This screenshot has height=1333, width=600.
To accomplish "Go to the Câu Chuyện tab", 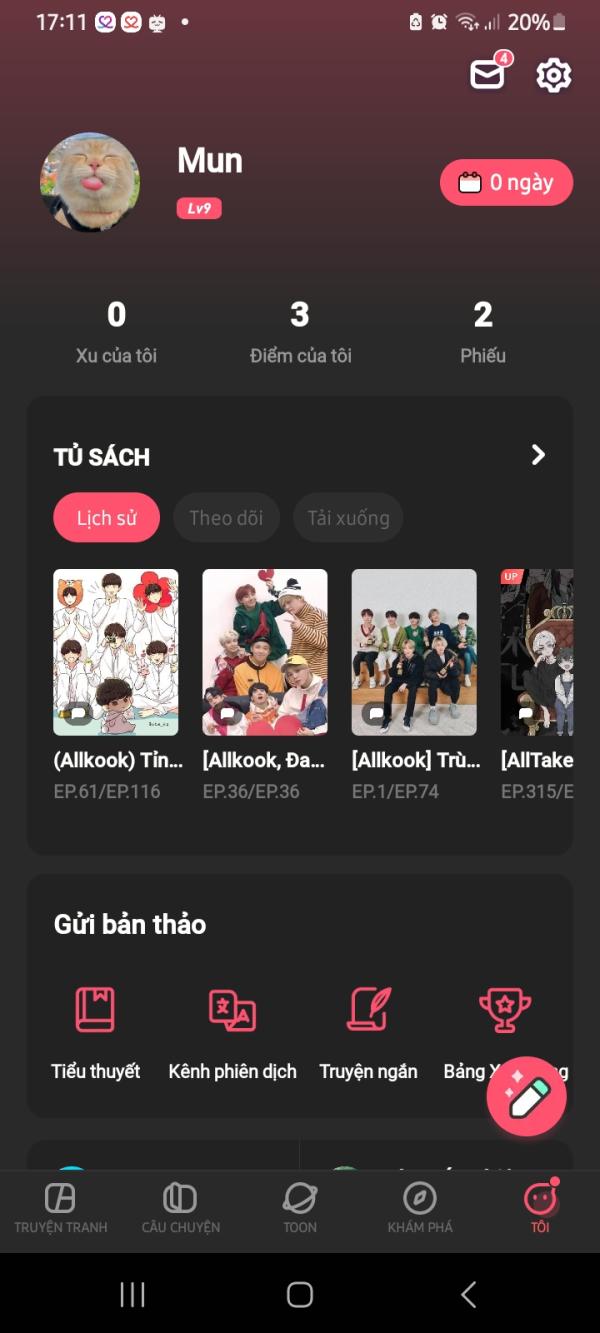I will tap(180, 1207).
